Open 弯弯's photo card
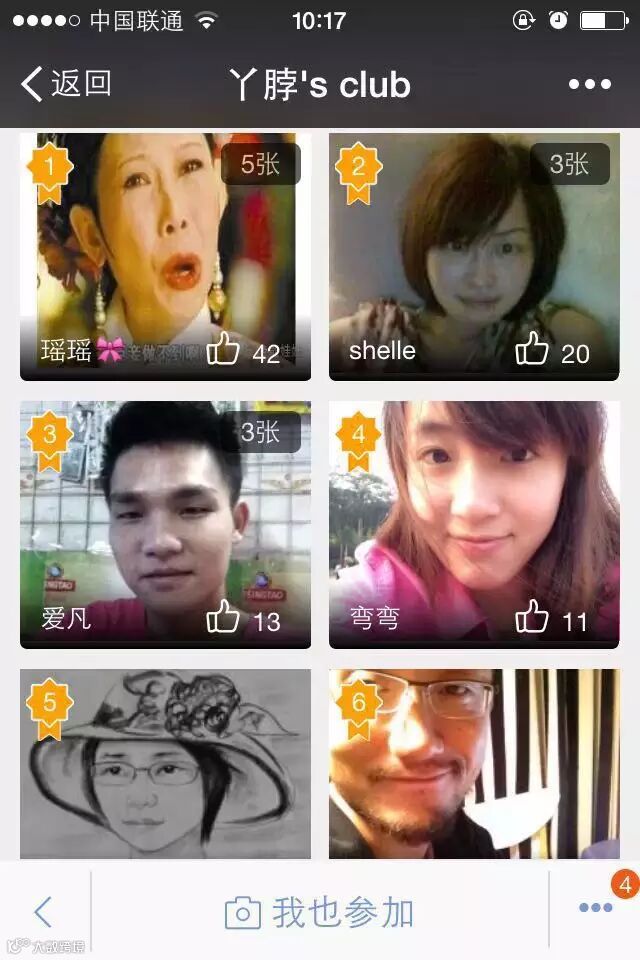Image resolution: width=640 pixels, height=960 pixels. [474, 510]
